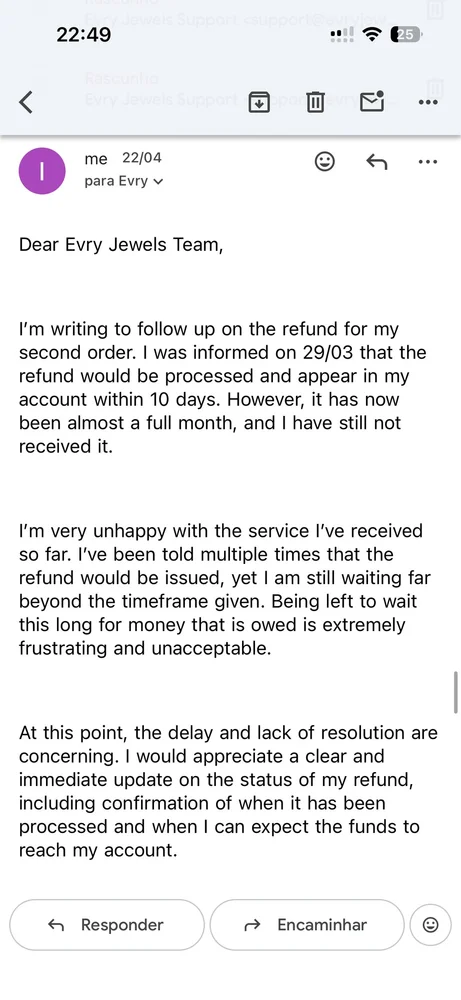Image resolution: width=461 pixels, height=1000 pixels.
Task: Open the message's three-dot options
Action: [x=427, y=162]
